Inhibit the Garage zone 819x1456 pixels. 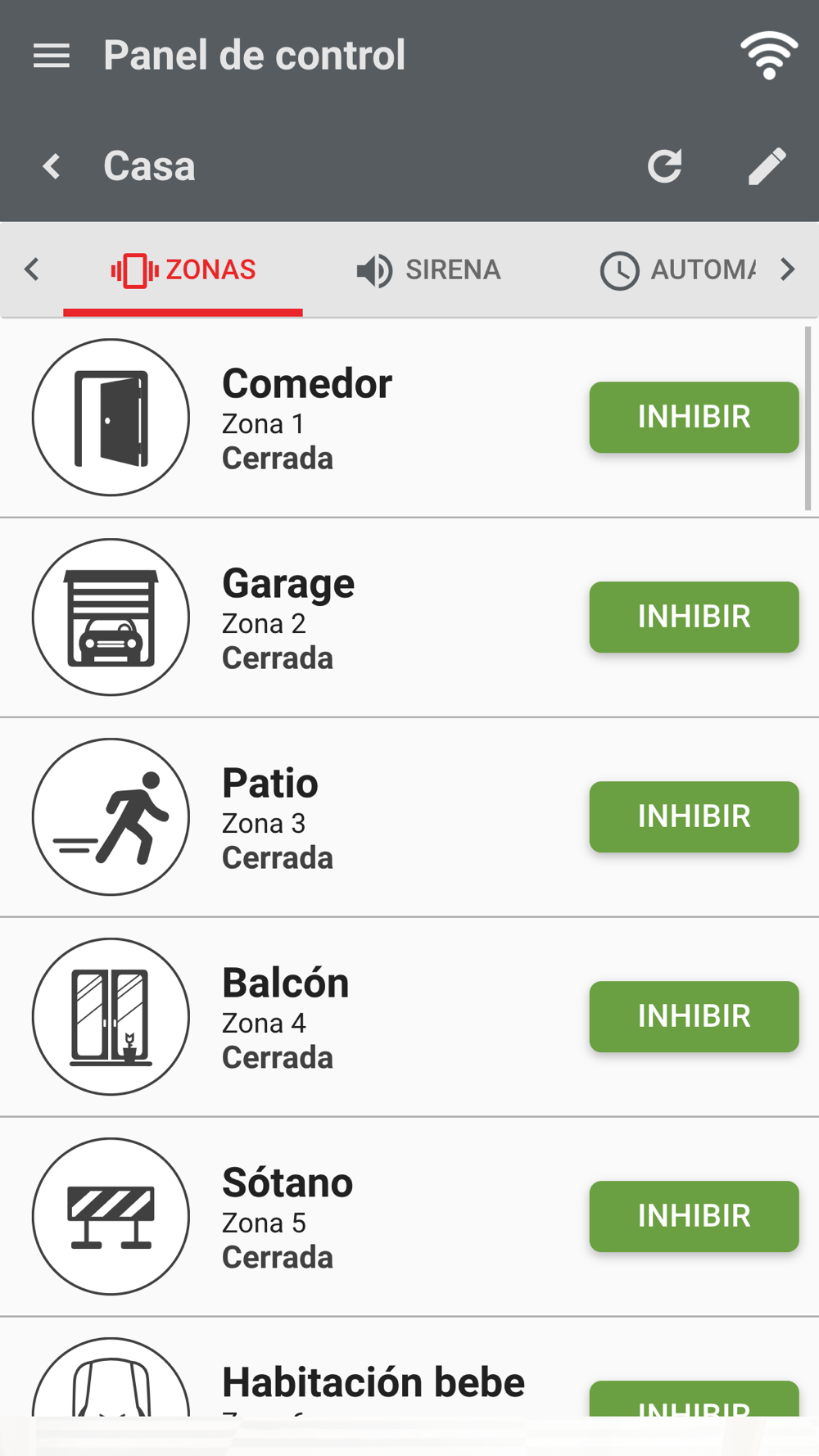(694, 617)
